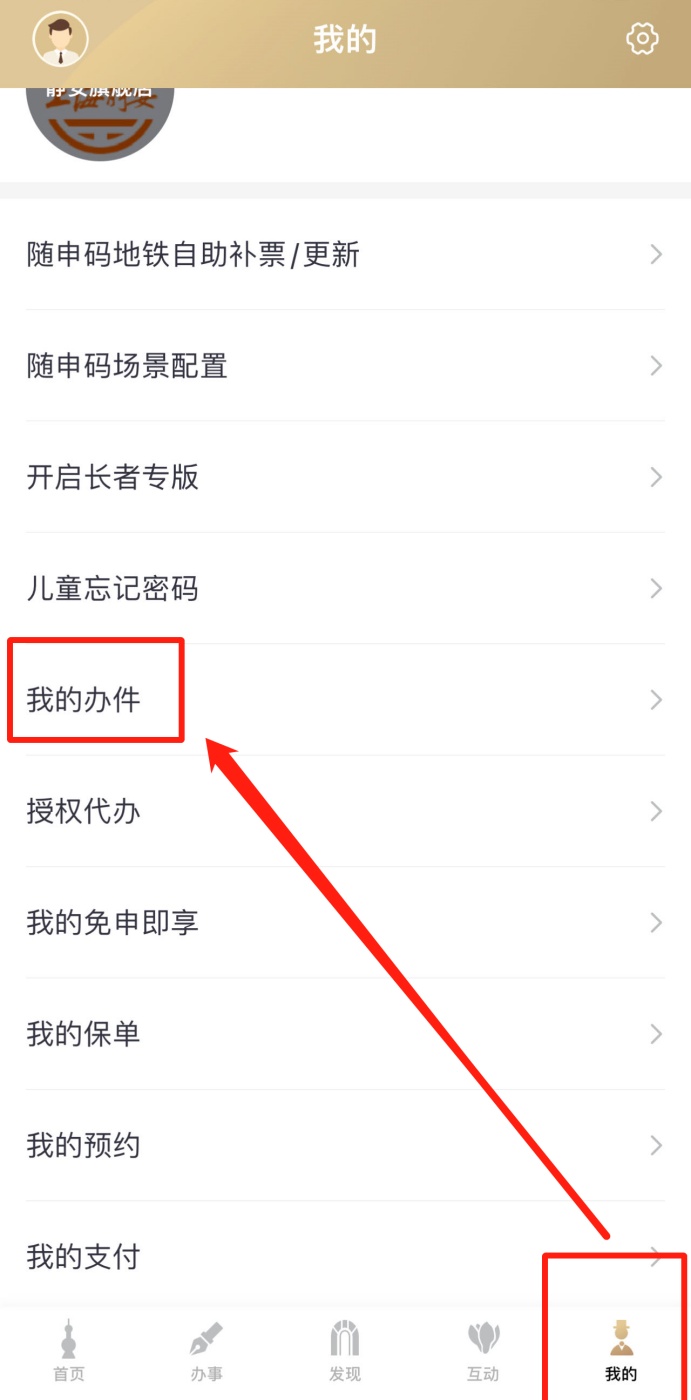Open 我的免申即享
Screen dimensions: 691x1400
point(345,922)
